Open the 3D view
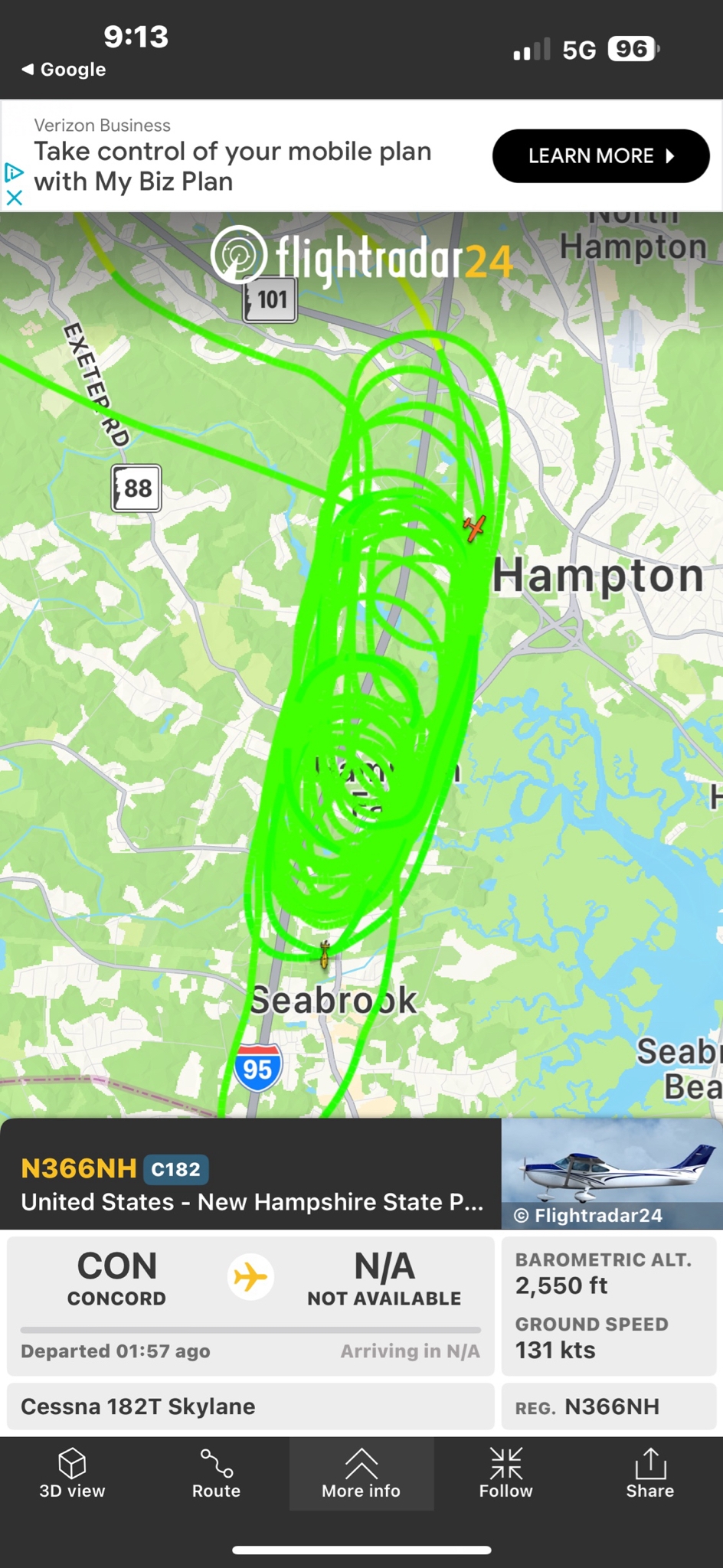Image resolution: width=723 pixels, height=1568 pixels. click(x=72, y=1473)
